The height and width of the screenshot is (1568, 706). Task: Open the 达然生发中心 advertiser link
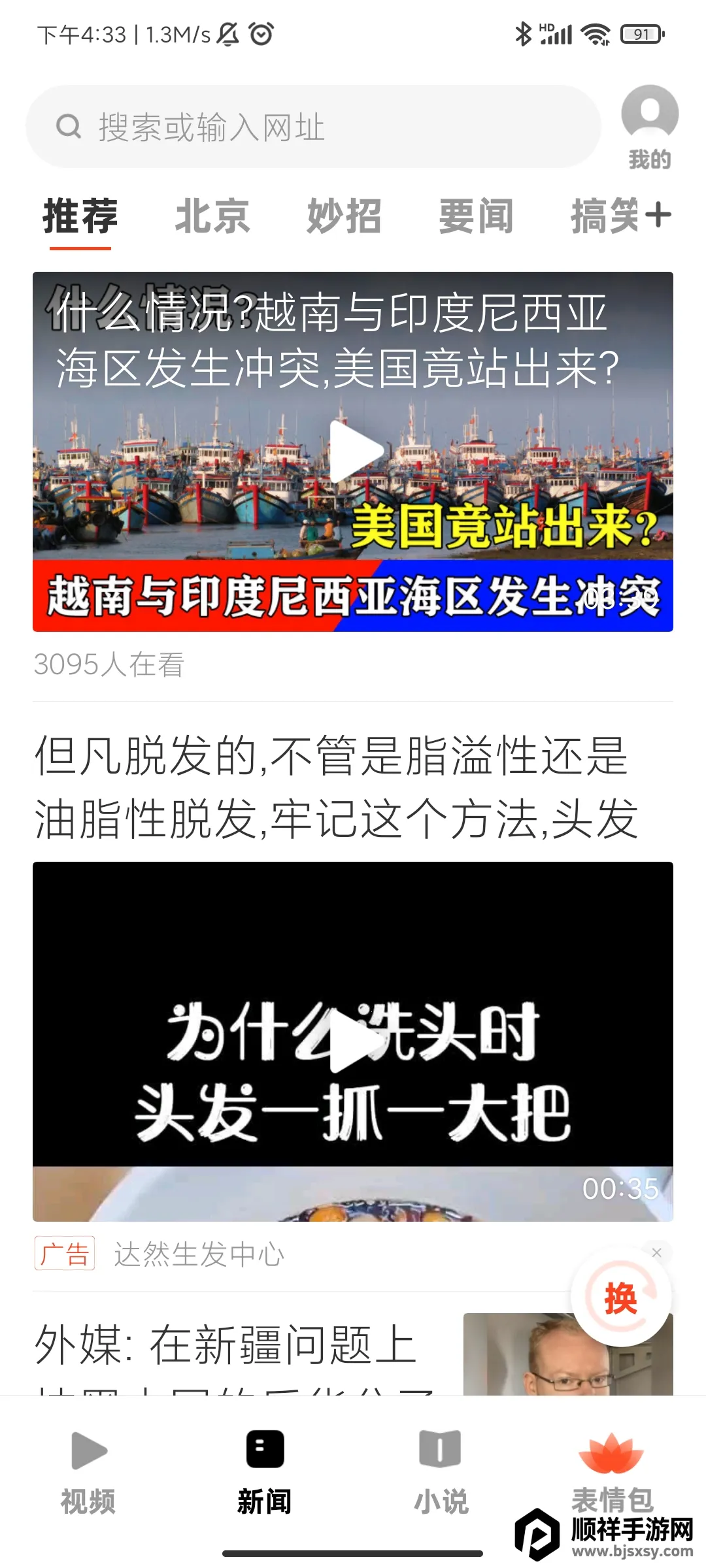point(199,1254)
